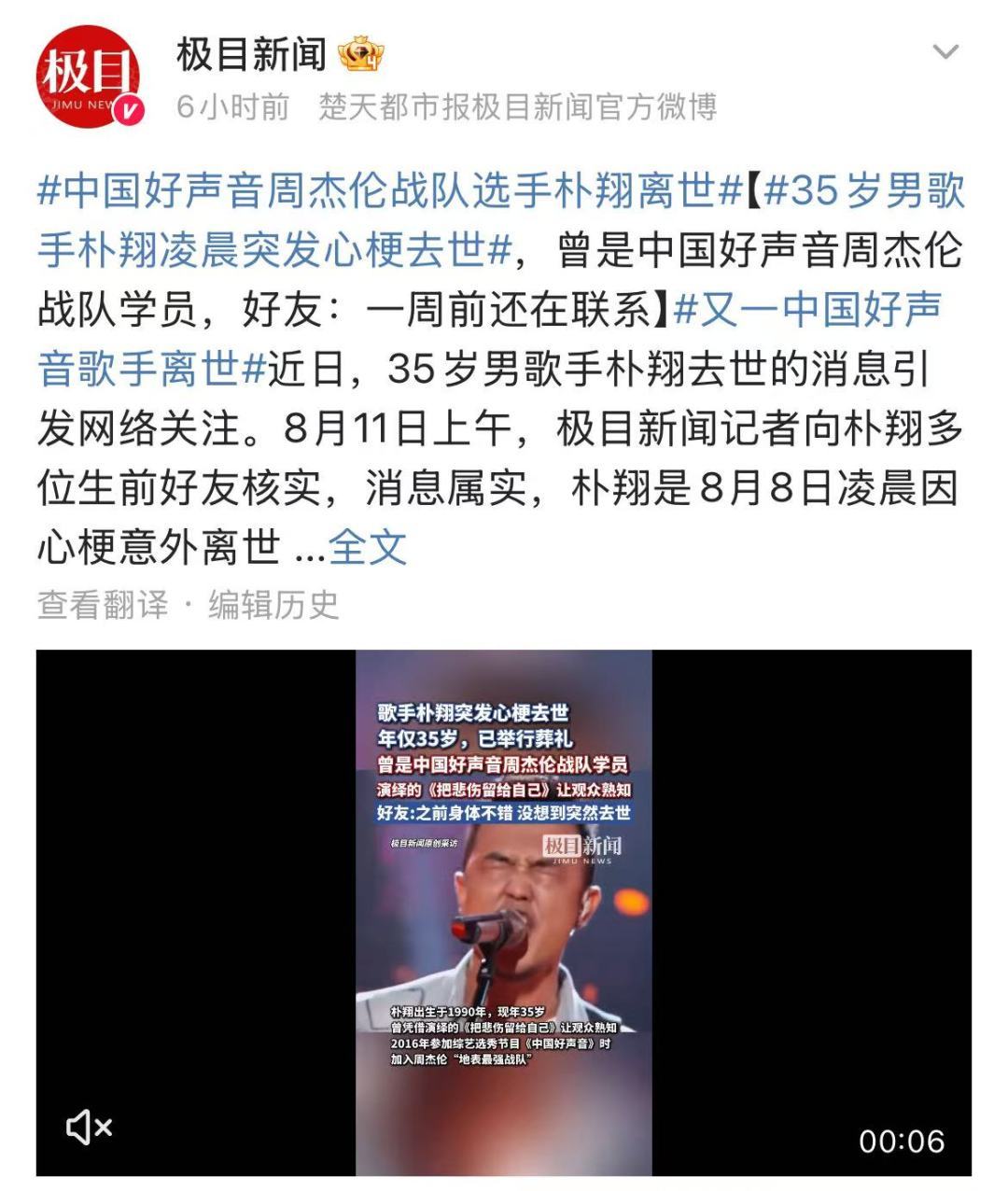Expand the post options chevron
The width and height of the screenshot is (1008, 1191).
(945, 52)
